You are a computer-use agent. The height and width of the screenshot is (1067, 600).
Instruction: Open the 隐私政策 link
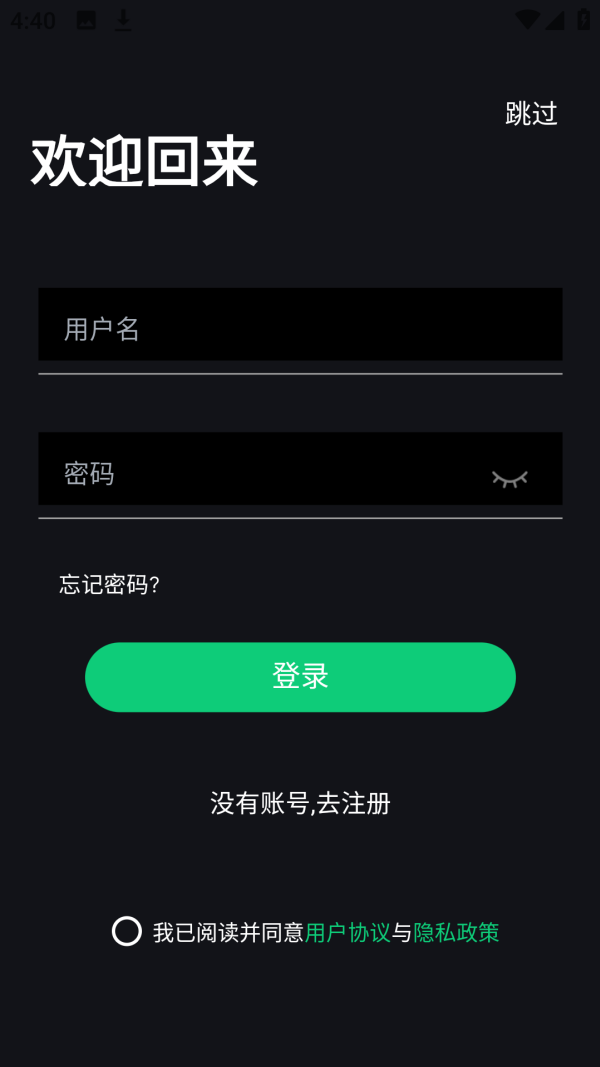point(456,933)
